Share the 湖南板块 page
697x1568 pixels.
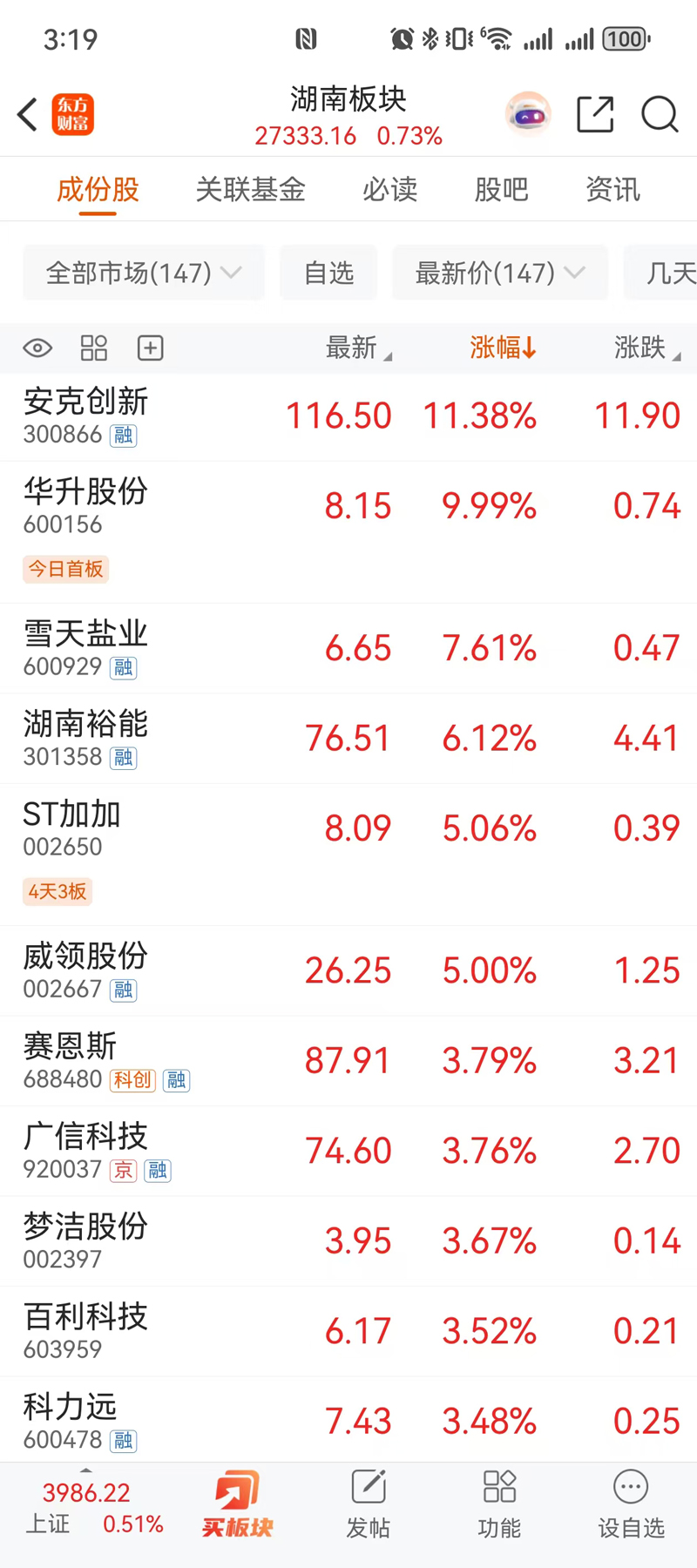(x=595, y=114)
